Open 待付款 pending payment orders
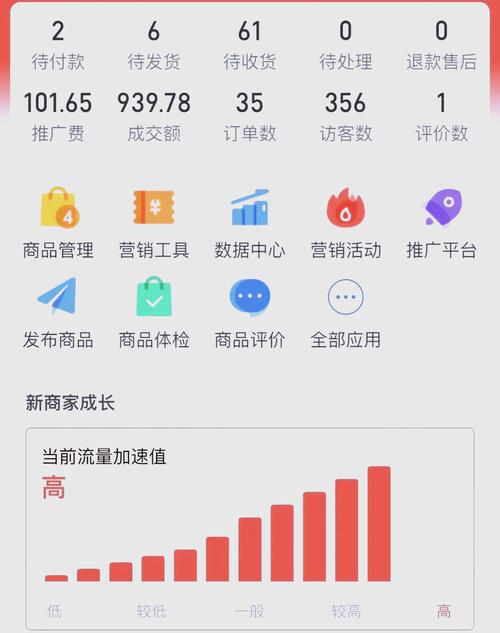This screenshot has height=633, width=500. [58, 46]
